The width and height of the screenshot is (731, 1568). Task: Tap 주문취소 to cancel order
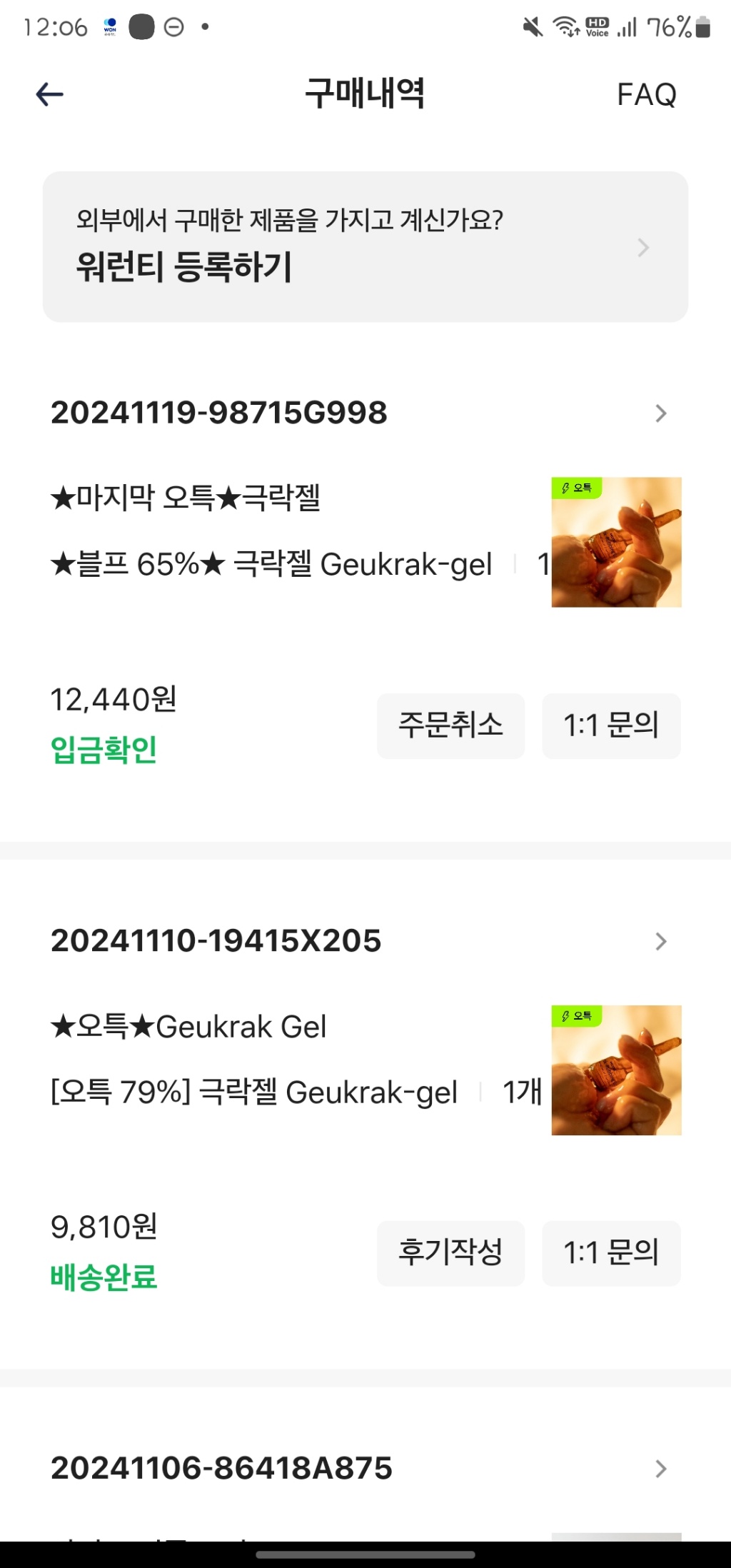tap(450, 725)
